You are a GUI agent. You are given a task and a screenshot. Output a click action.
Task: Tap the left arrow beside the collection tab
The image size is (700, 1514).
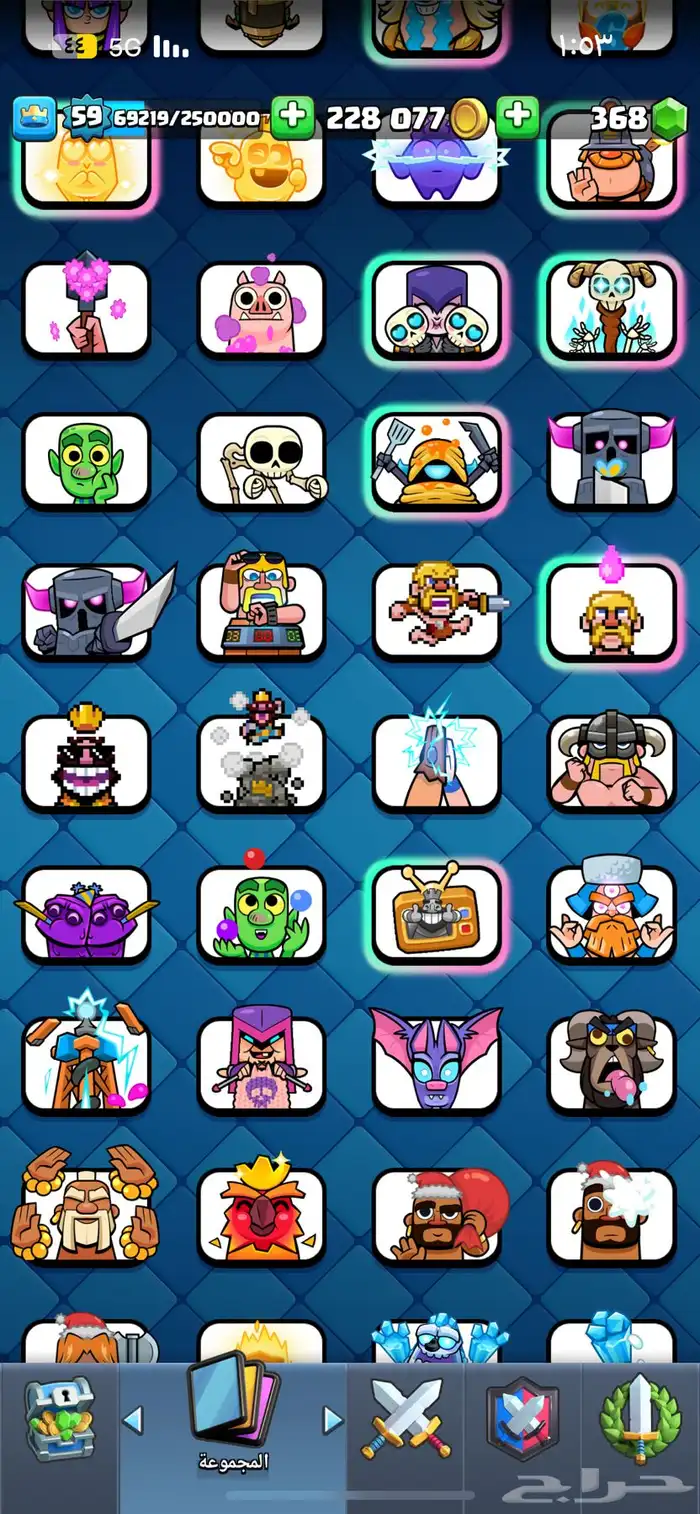(133, 1419)
